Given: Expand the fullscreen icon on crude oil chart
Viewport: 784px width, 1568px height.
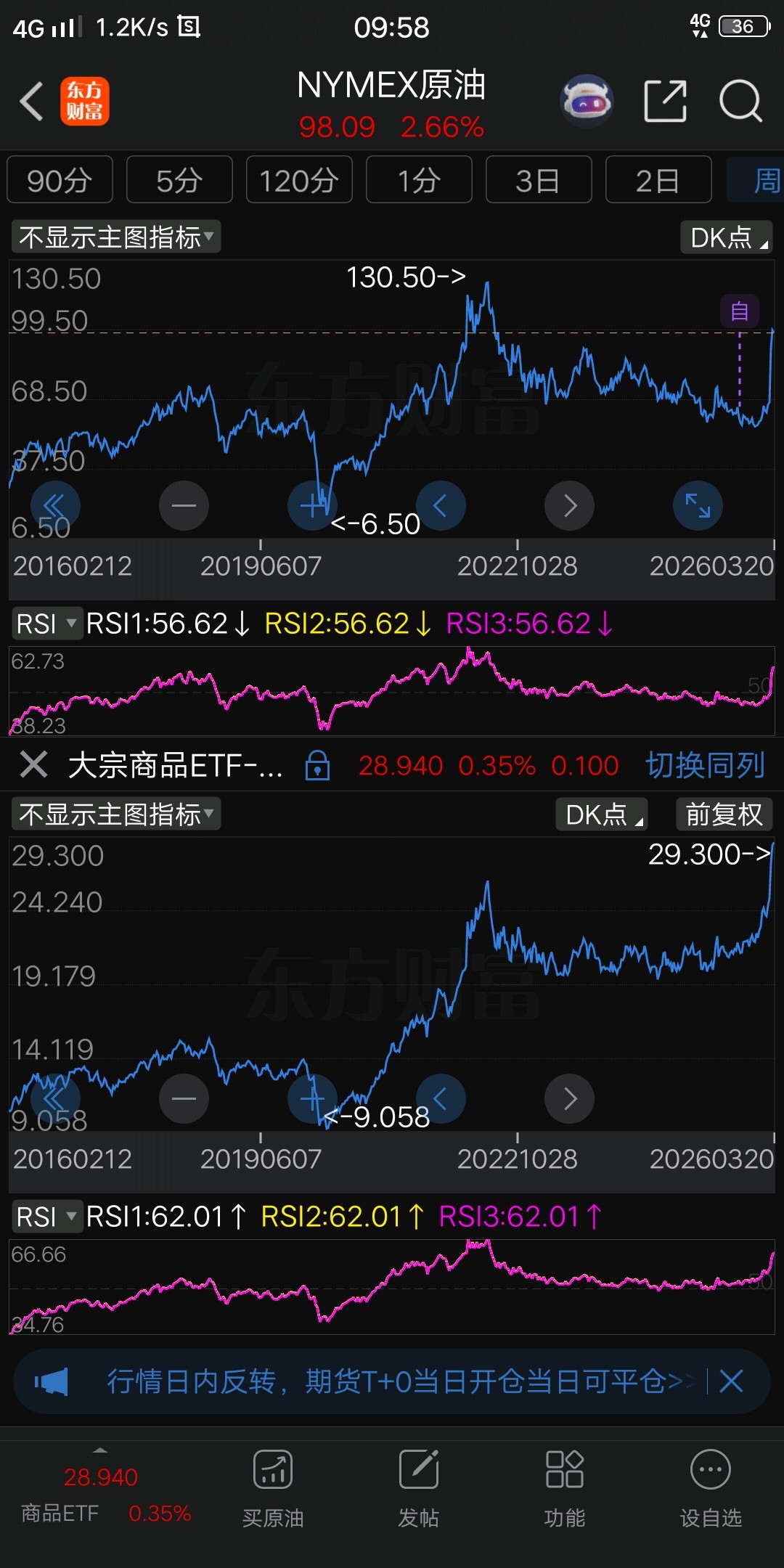Looking at the screenshot, I should [698, 505].
